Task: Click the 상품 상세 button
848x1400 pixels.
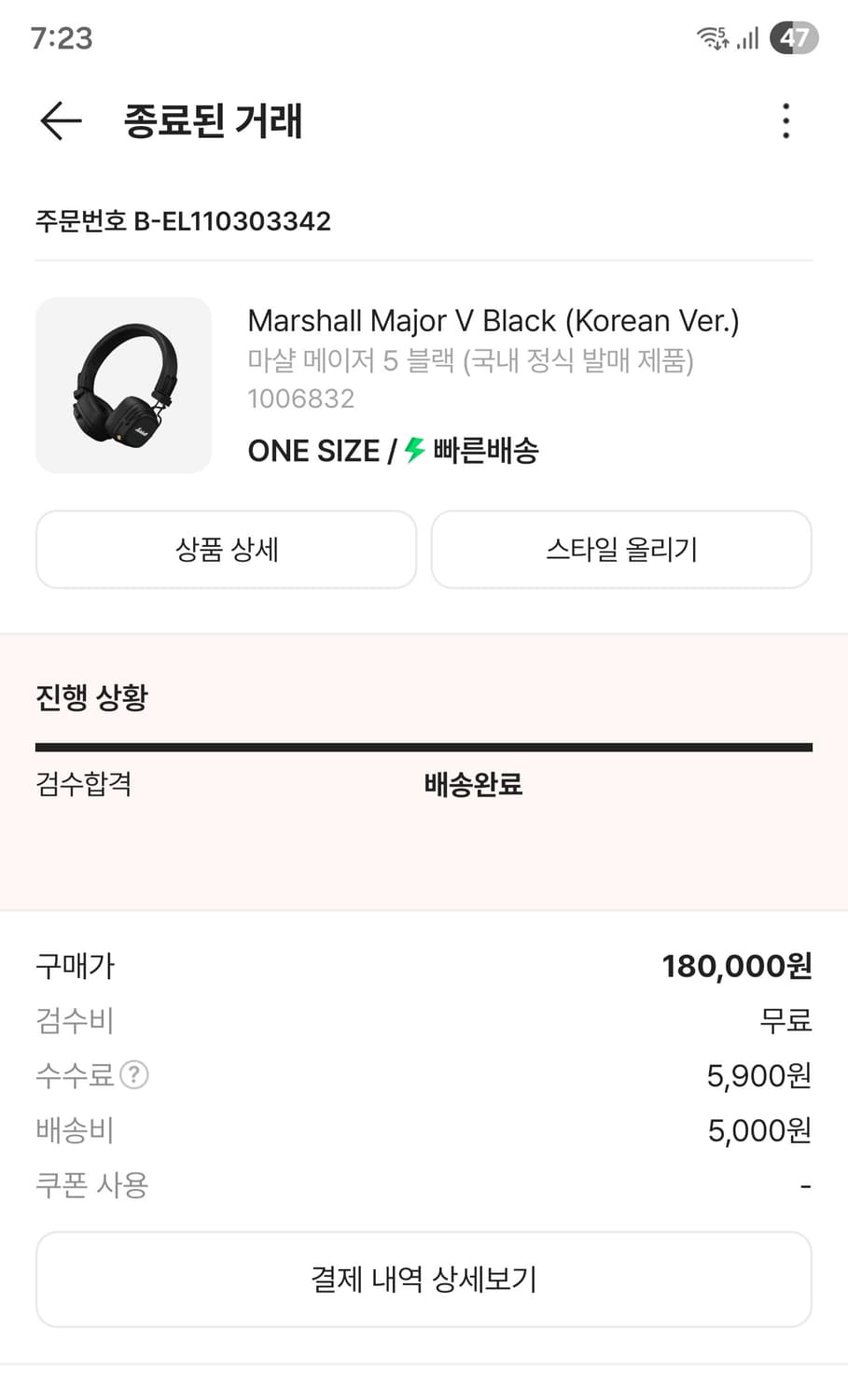Action: [x=226, y=550]
